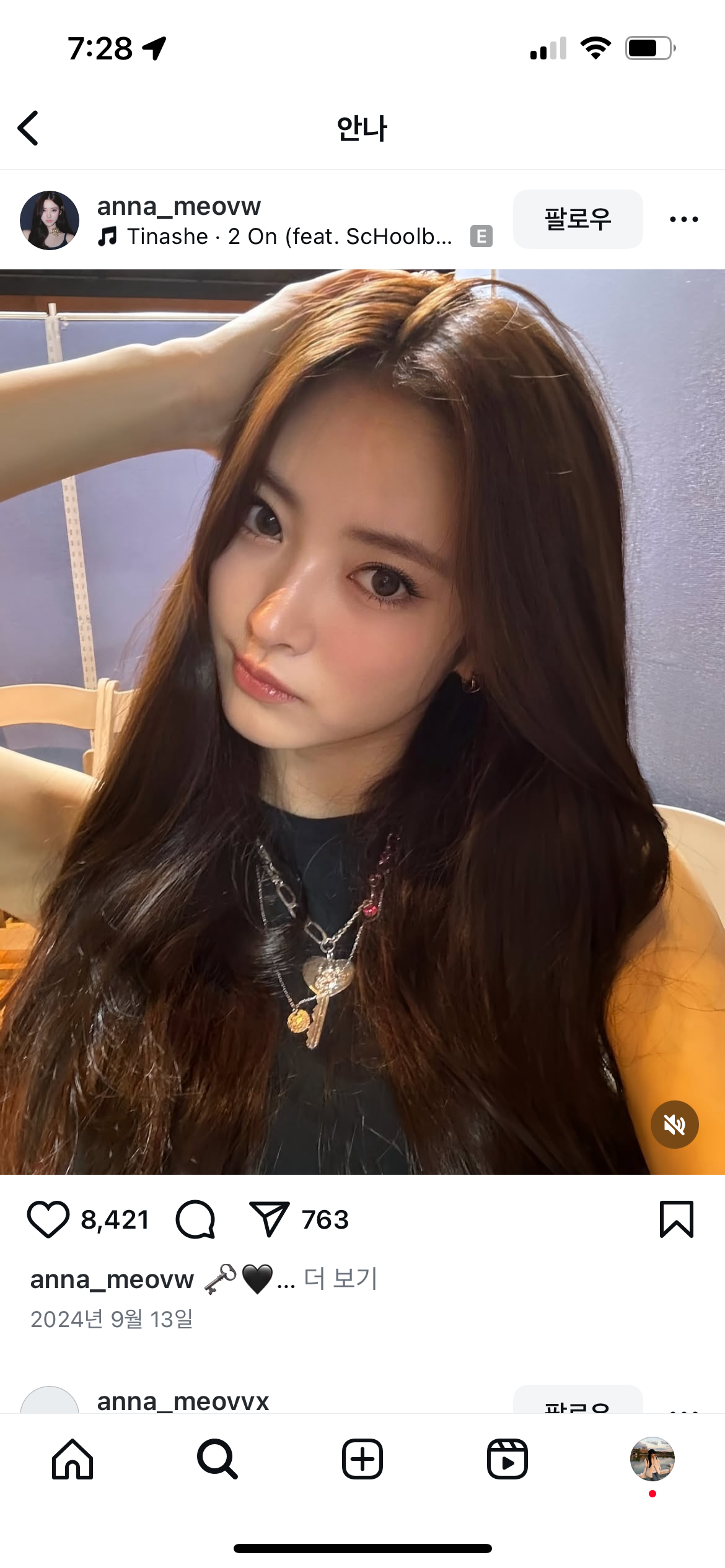Open overflow menu on anna_meovw's post
The width and height of the screenshot is (725, 1568).
[683, 219]
